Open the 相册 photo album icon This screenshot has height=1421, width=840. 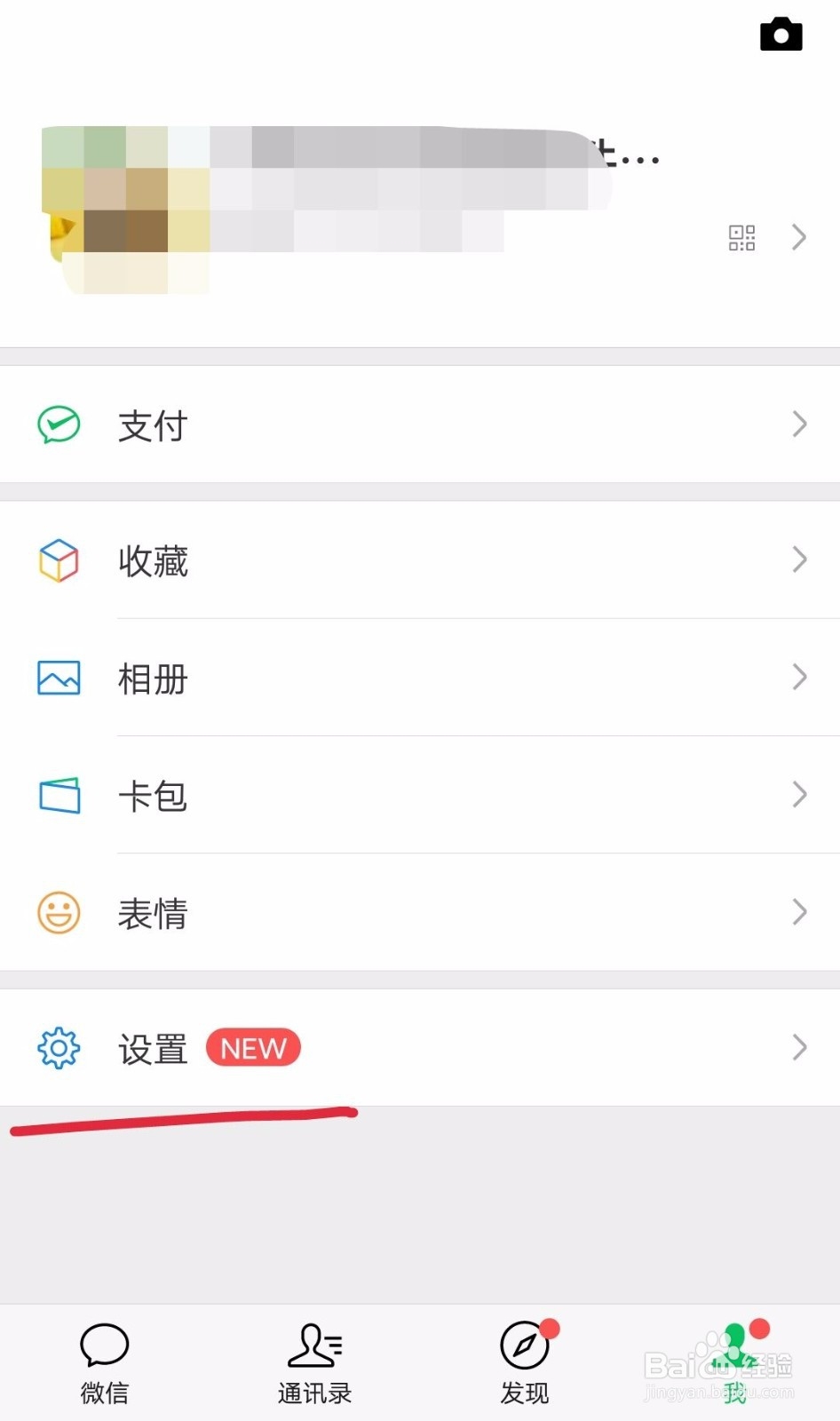[57, 678]
